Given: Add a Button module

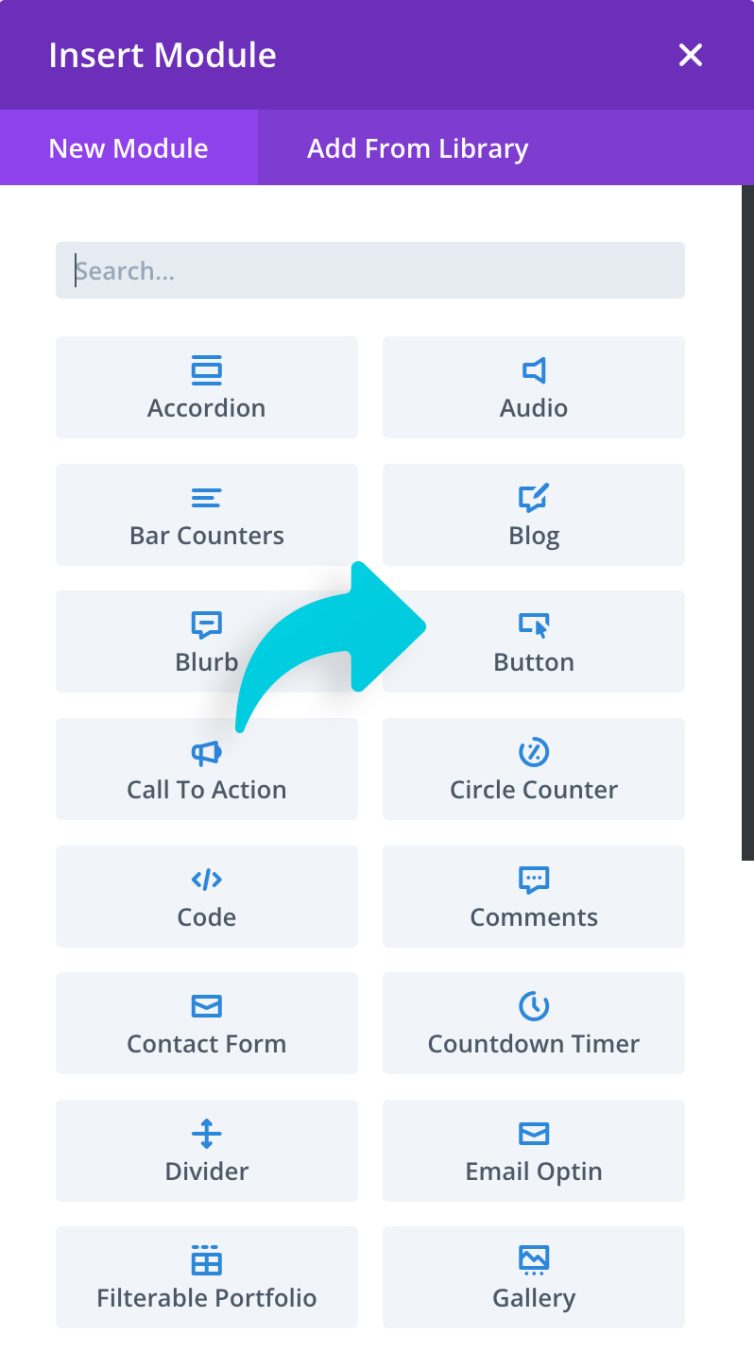Looking at the screenshot, I should tap(534, 642).
